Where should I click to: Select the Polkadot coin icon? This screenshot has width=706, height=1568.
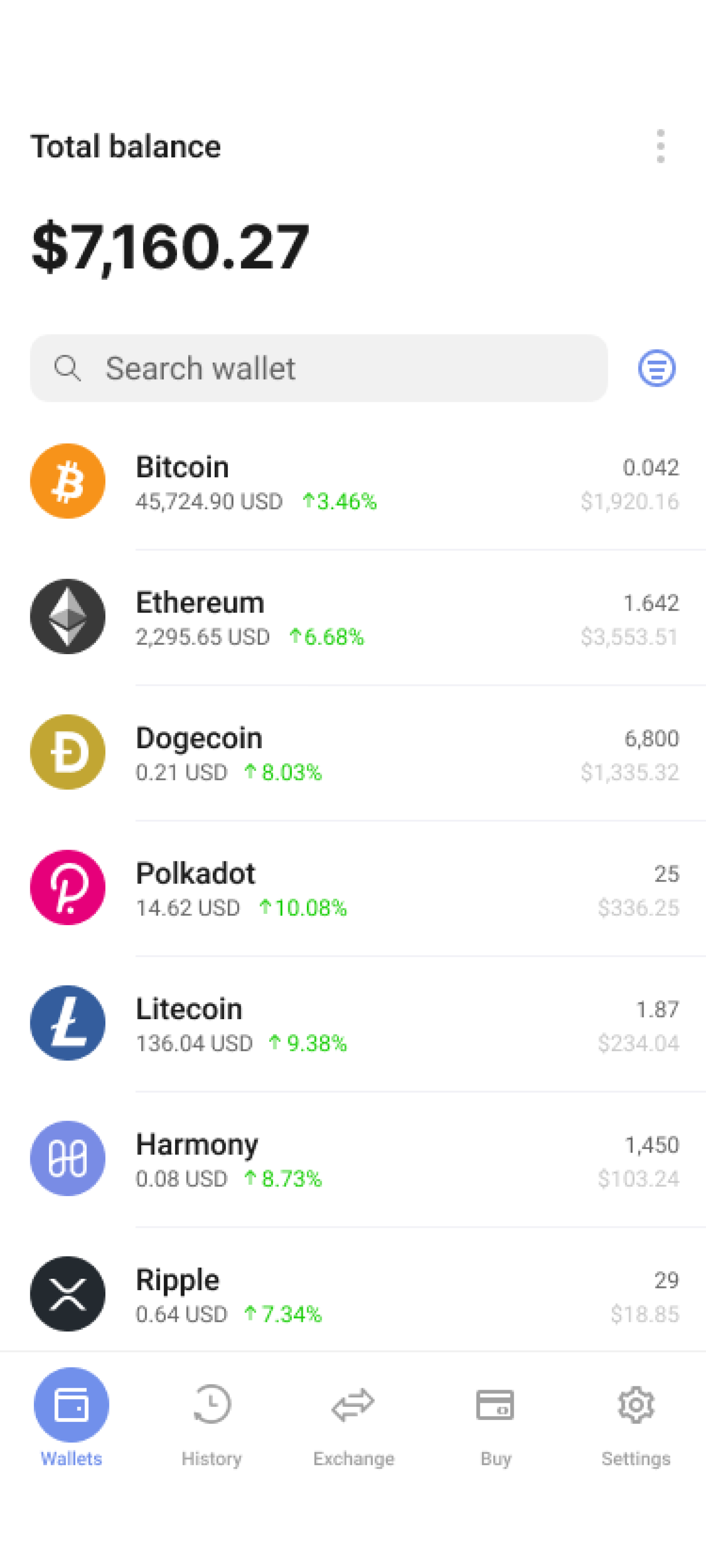pyautogui.click(x=67, y=887)
